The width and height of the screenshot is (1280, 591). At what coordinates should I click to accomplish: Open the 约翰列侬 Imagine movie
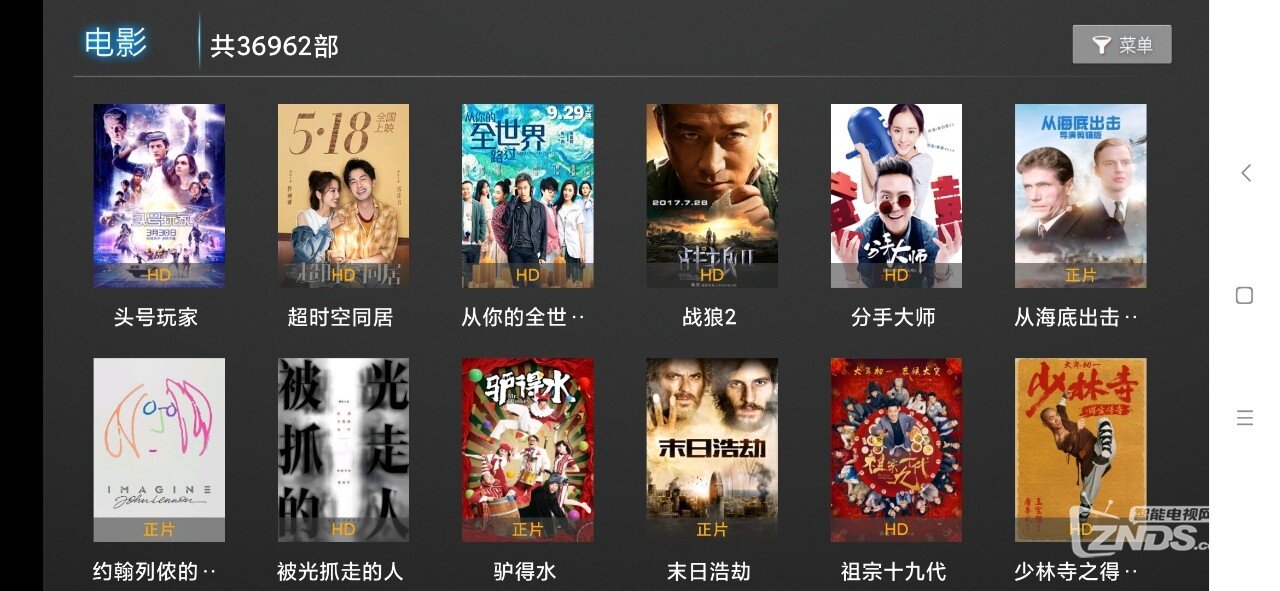point(159,450)
